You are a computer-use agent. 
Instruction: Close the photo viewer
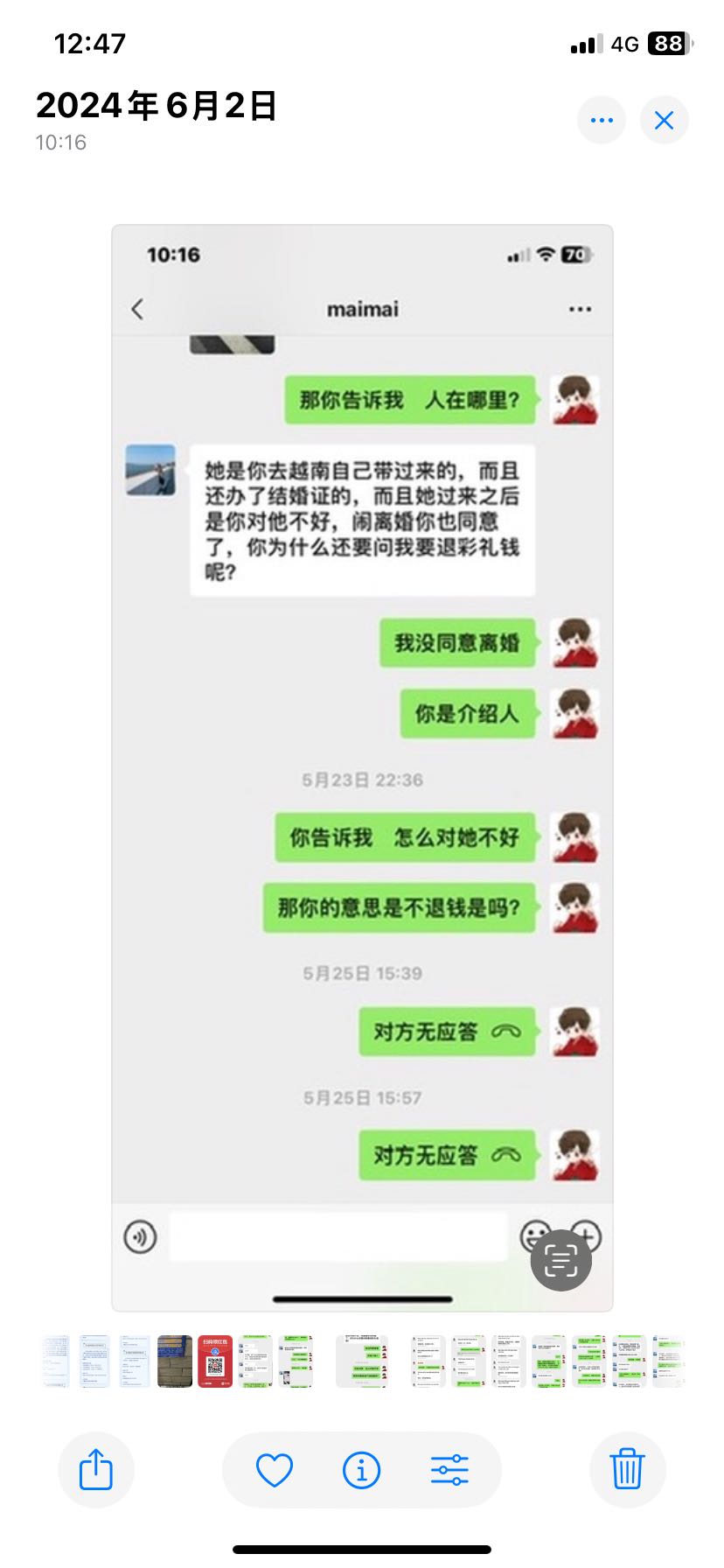tap(665, 120)
